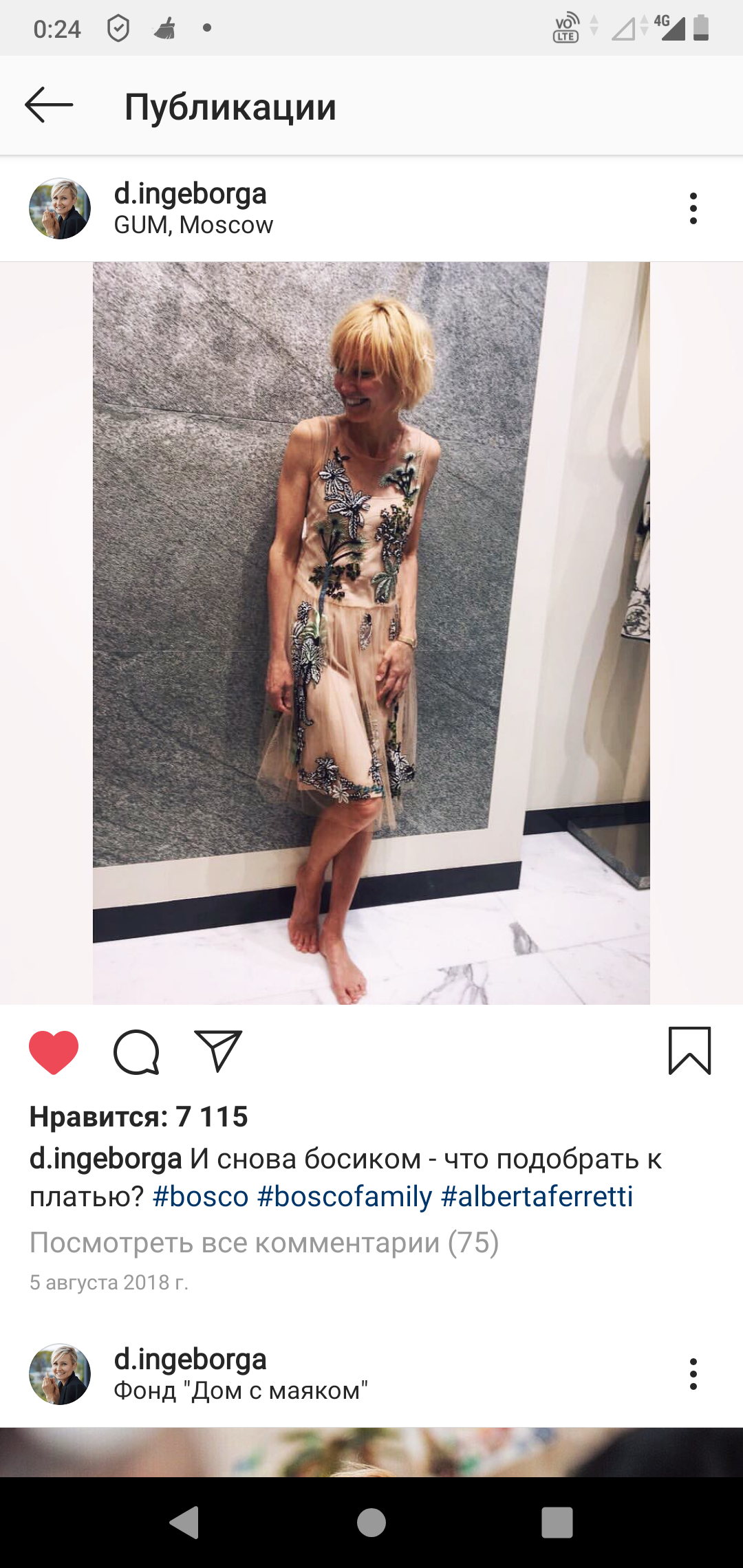Viewport: 743px width, 1568px height.
Task: Tap system home button
Action: coord(371,1523)
